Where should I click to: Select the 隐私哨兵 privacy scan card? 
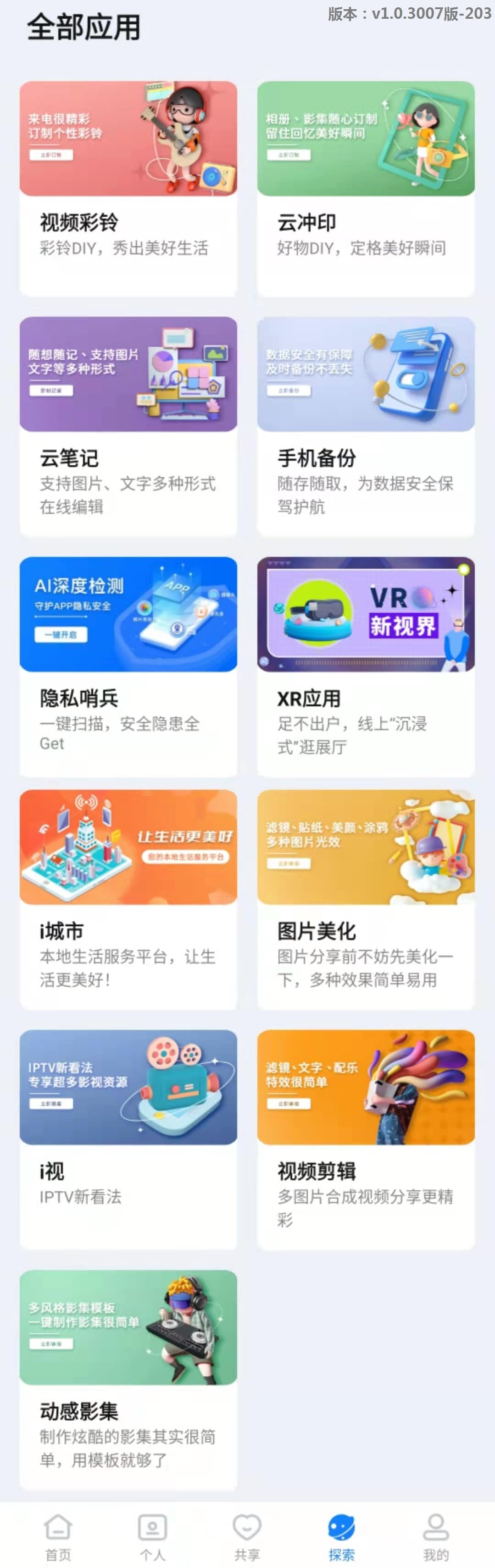[128, 666]
